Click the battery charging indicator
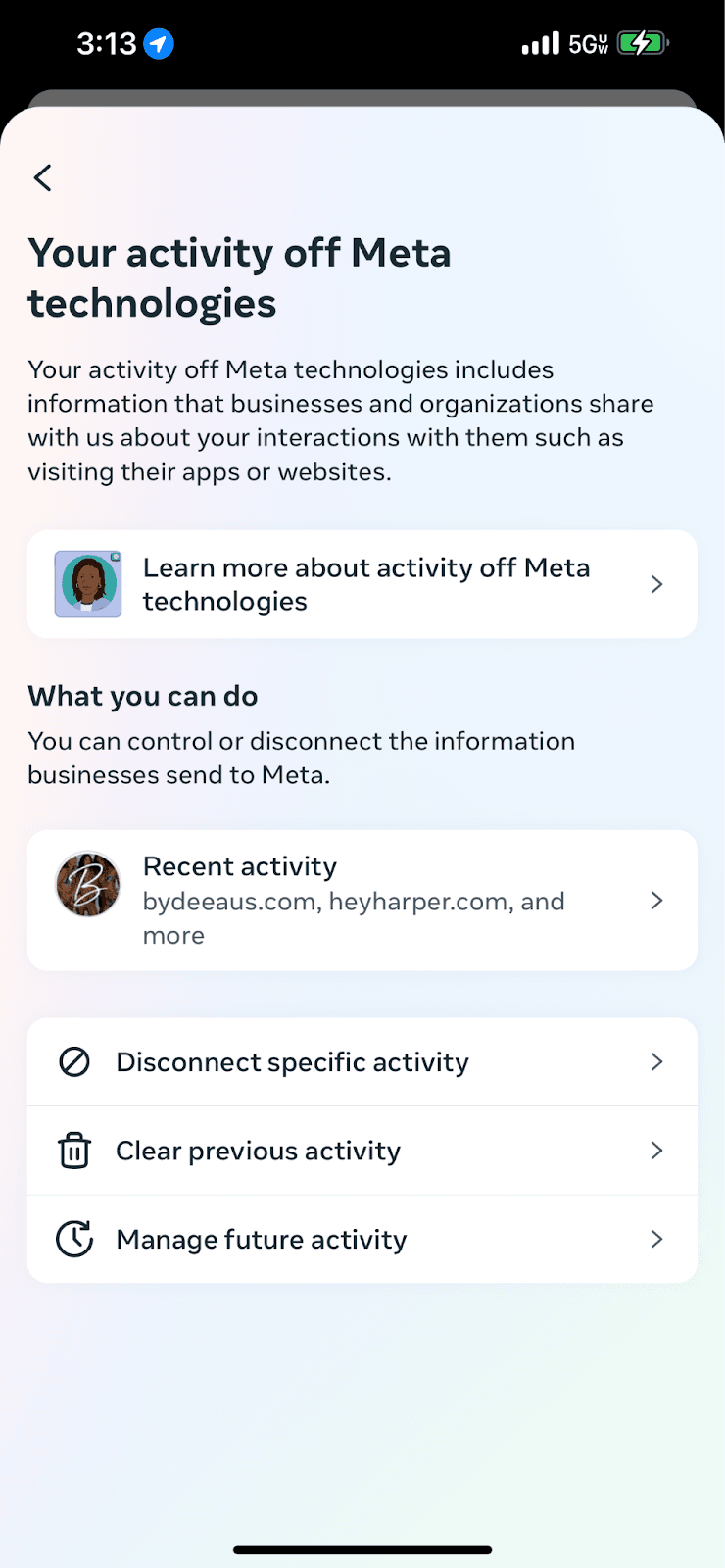Screen dimensions: 725x1568 [642, 43]
